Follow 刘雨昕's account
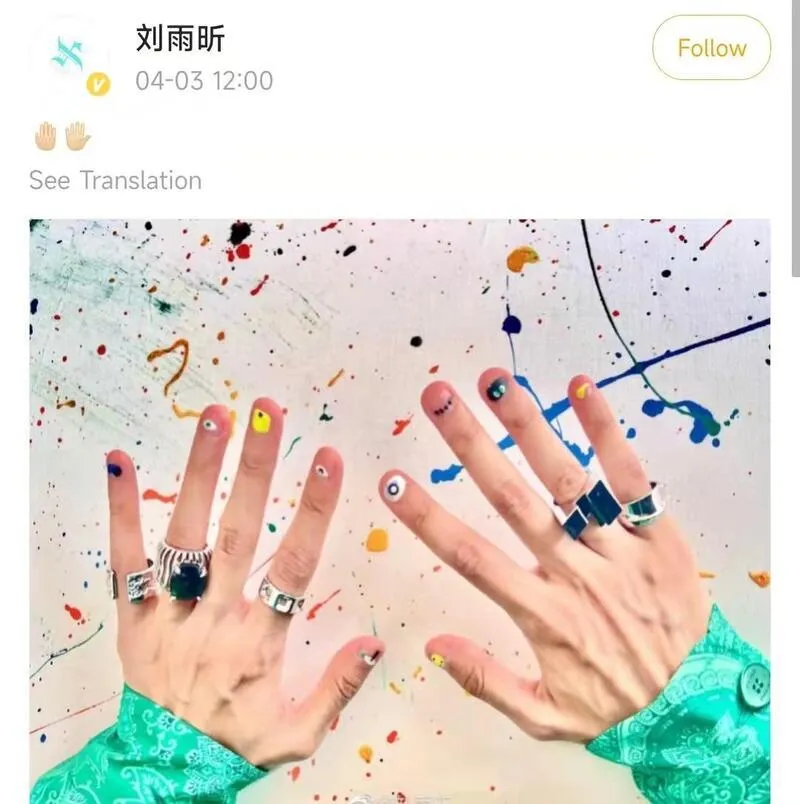 [711, 48]
